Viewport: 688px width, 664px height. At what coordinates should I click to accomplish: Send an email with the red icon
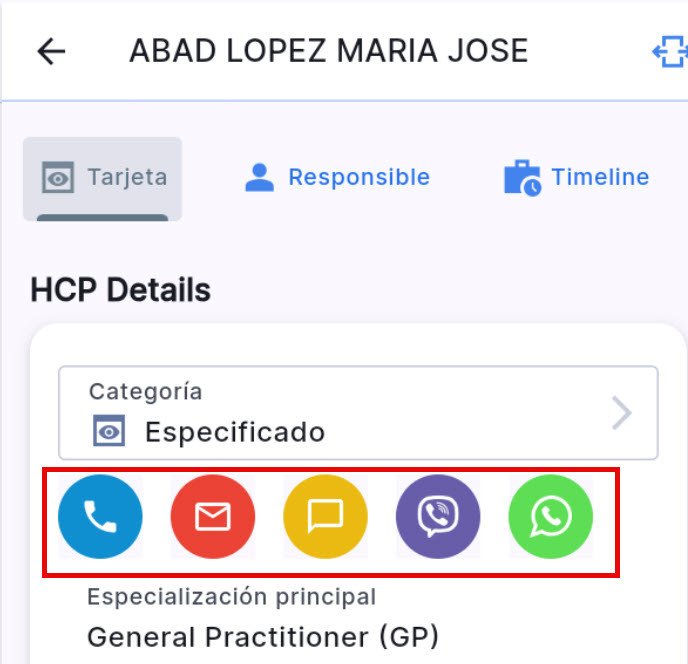point(213,517)
